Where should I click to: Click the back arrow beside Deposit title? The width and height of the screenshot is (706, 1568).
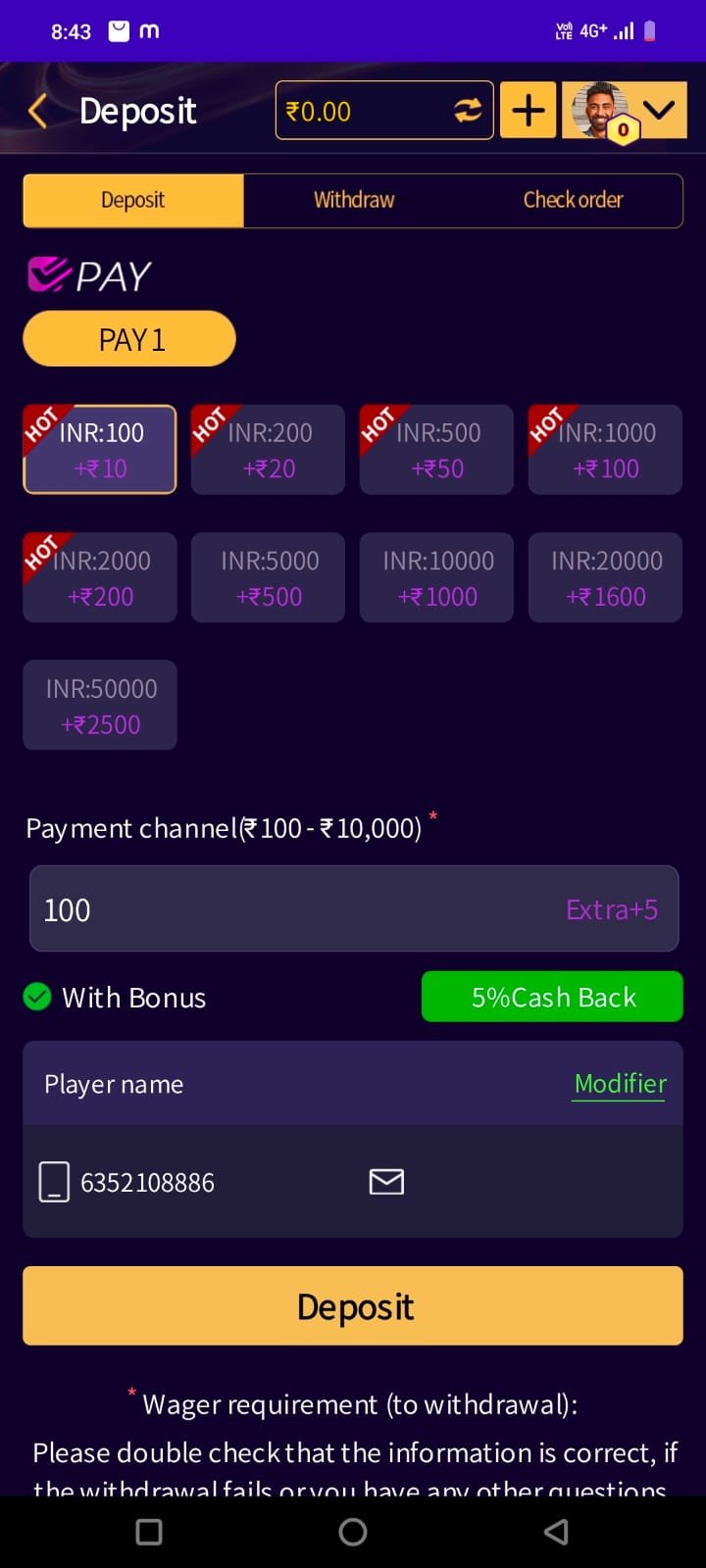(37, 110)
